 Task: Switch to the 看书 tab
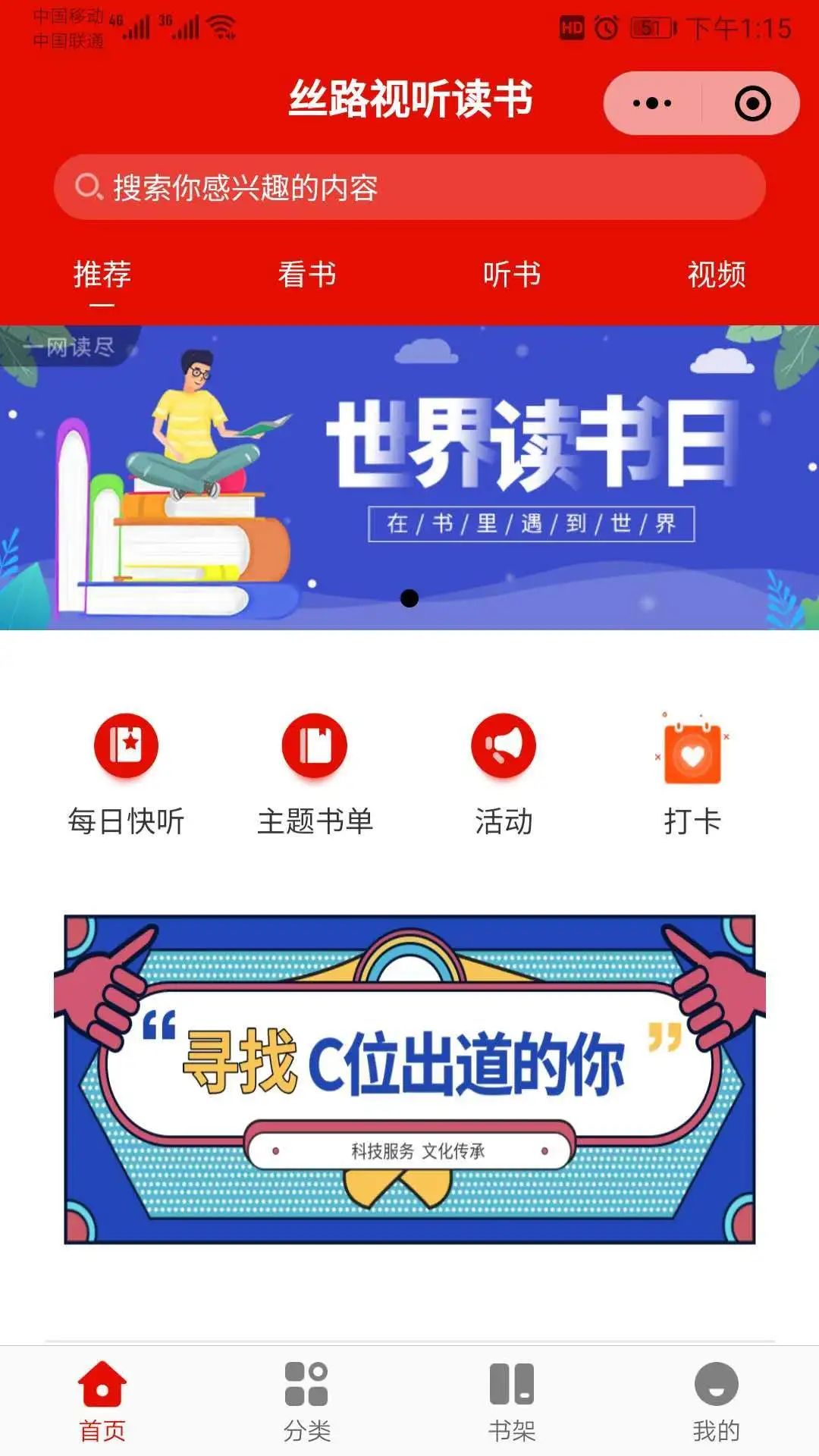[x=307, y=275]
